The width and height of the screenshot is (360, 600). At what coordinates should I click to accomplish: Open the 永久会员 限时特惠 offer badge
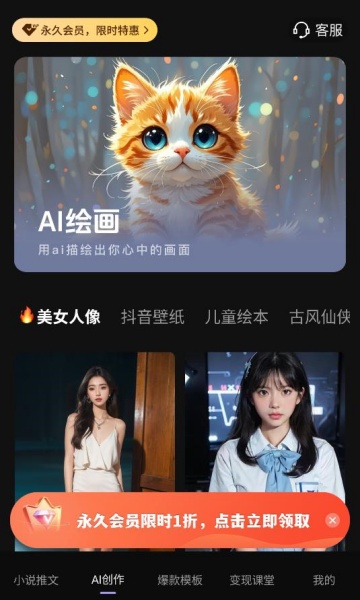[85, 30]
